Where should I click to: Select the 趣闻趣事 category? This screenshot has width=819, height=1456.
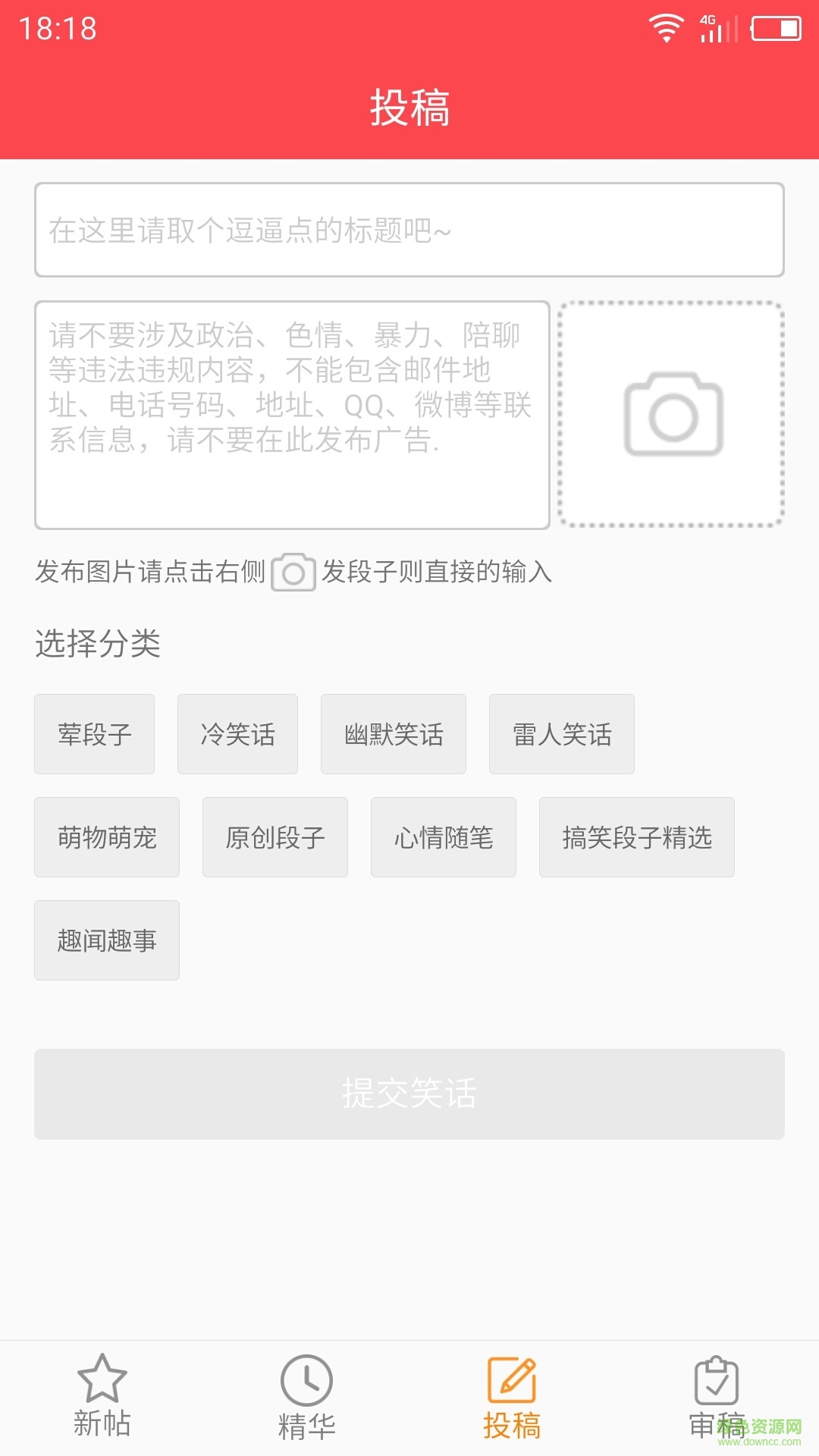coord(107,940)
